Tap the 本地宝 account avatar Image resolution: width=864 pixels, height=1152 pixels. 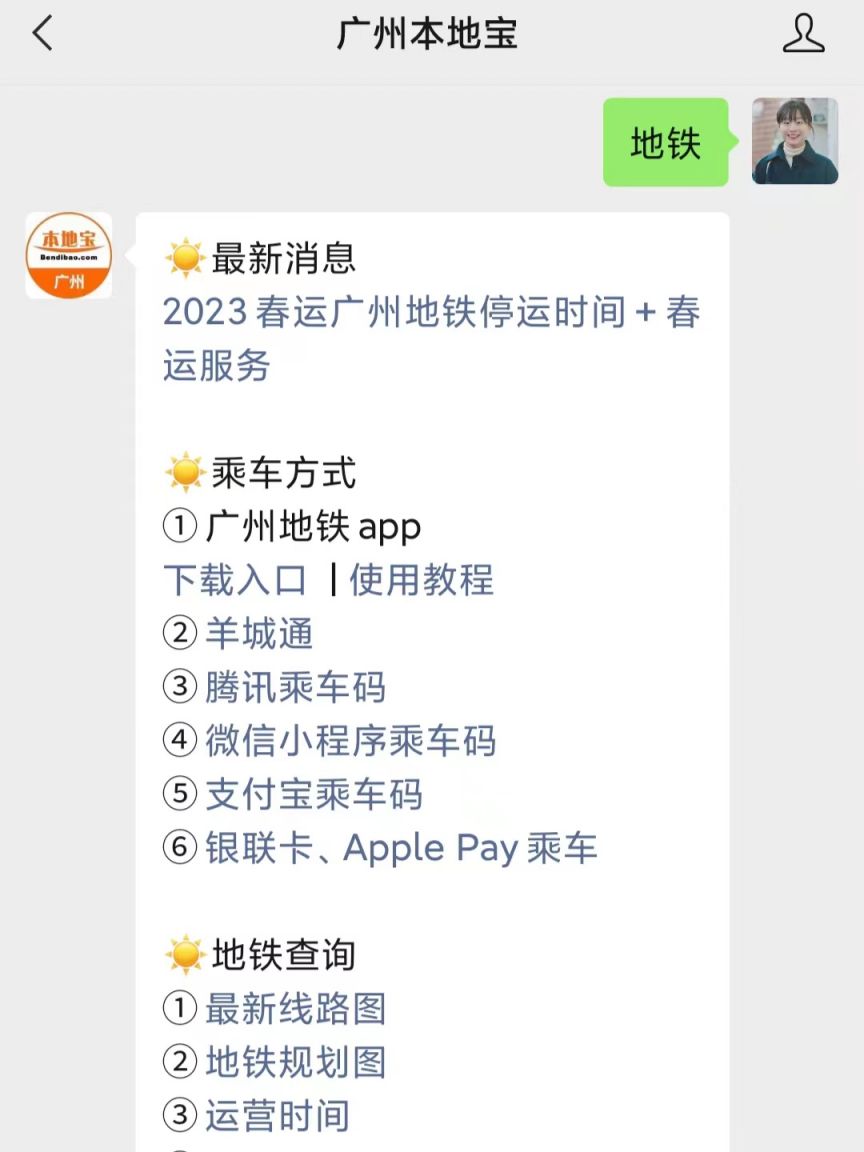point(68,255)
